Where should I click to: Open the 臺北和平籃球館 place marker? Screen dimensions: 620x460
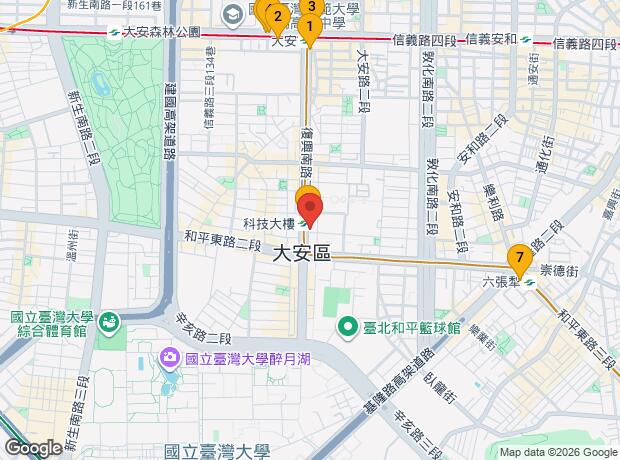coord(348,328)
